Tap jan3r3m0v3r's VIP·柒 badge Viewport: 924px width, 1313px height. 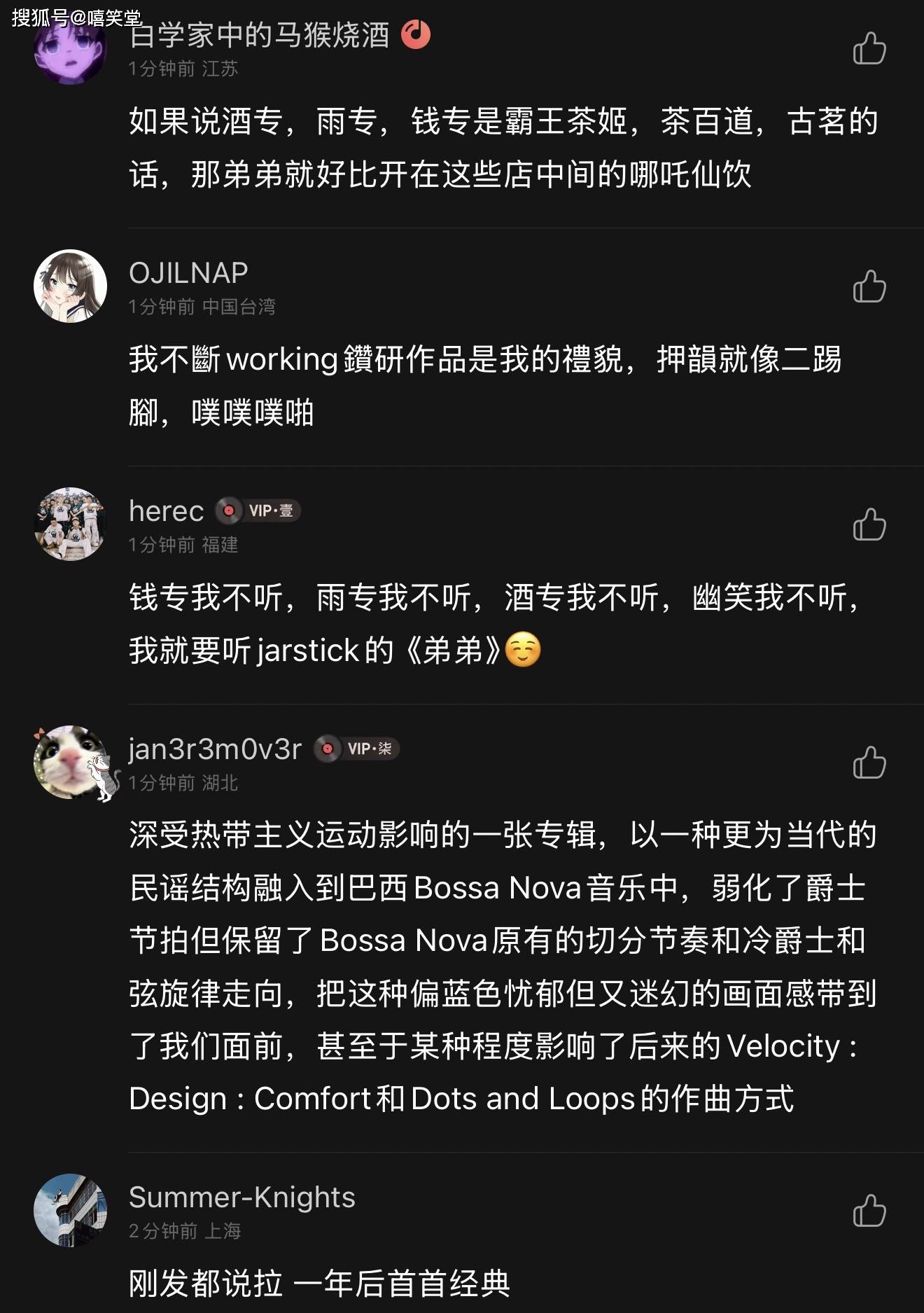(357, 749)
